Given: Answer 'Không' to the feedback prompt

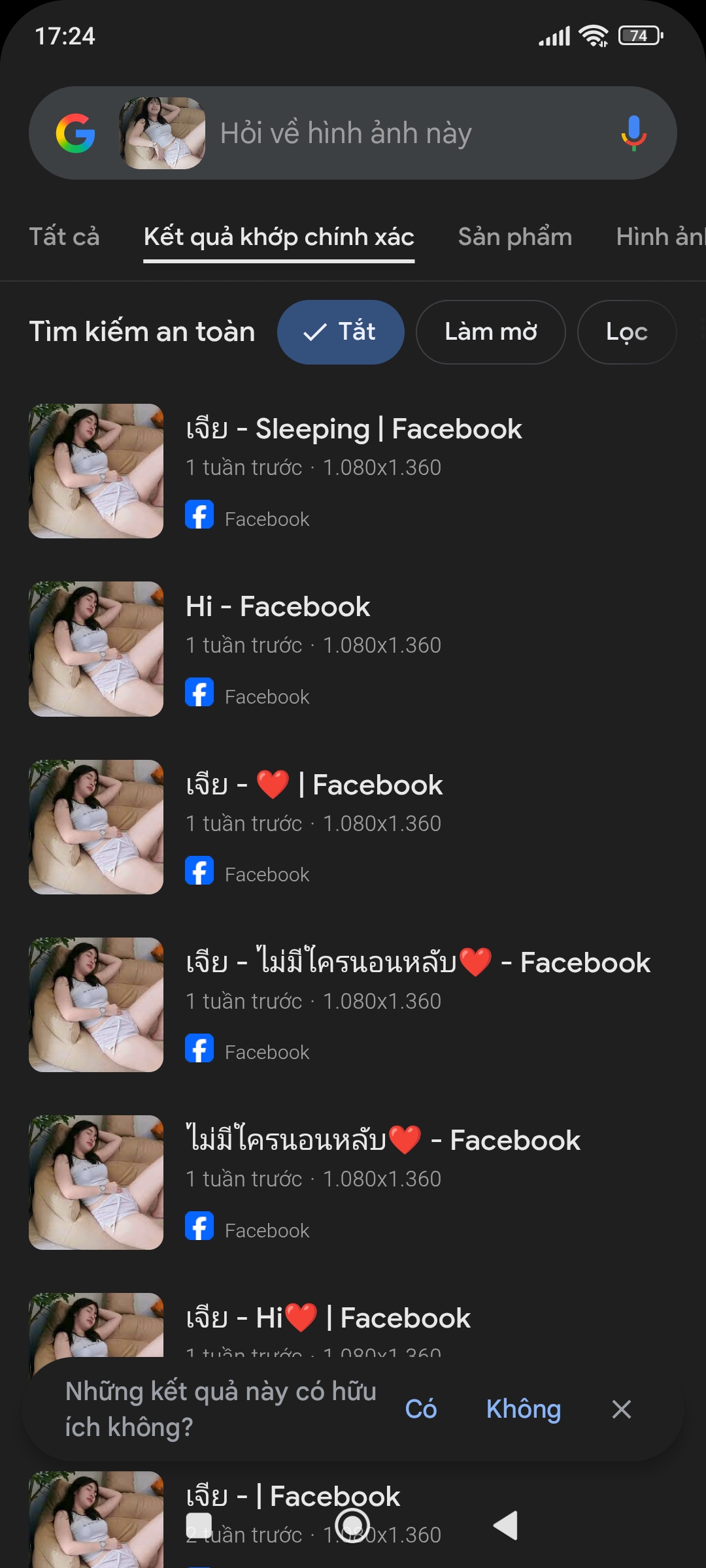Looking at the screenshot, I should (523, 1409).
